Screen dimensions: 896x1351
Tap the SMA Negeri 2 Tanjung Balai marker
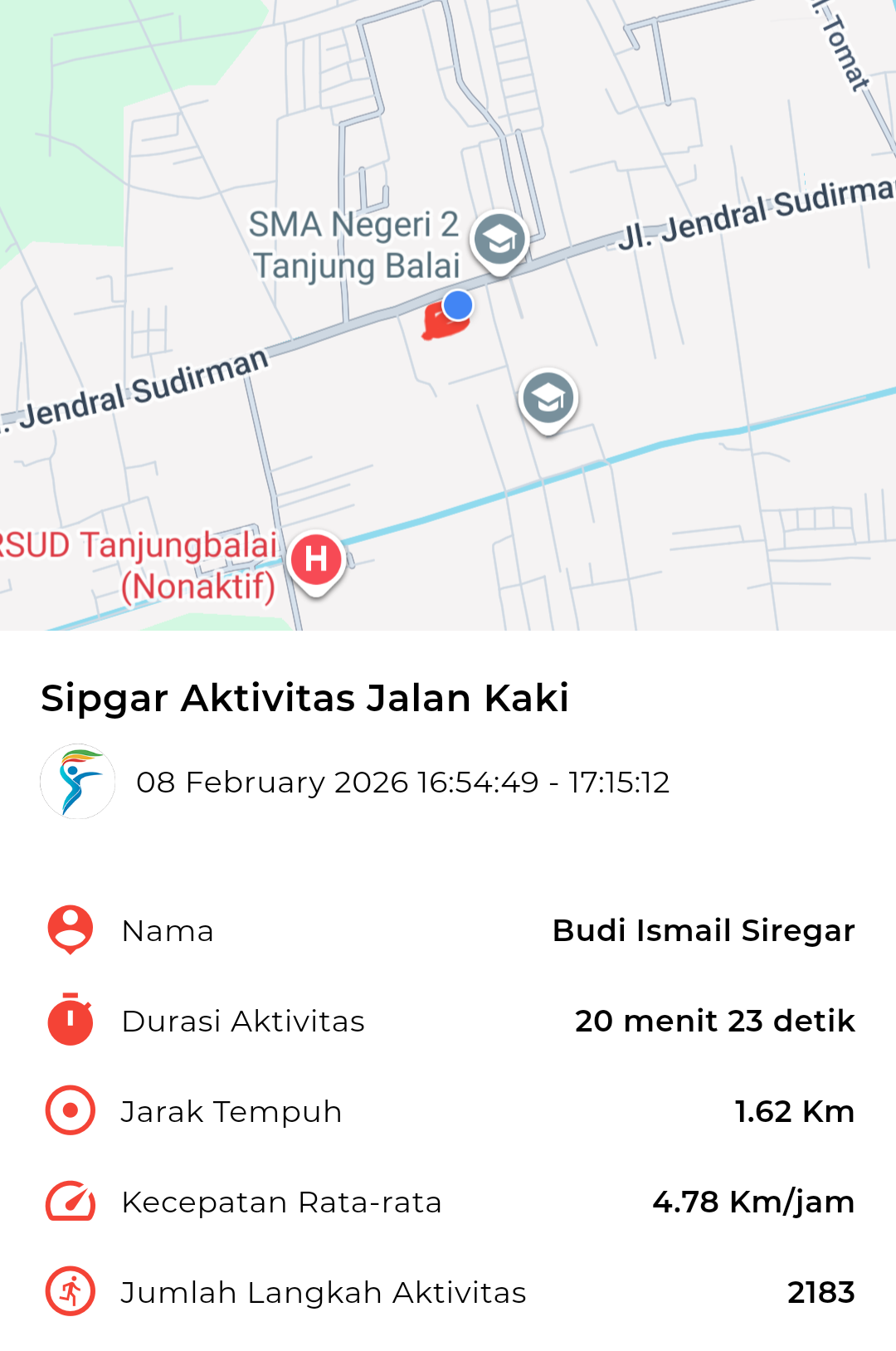click(x=499, y=241)
